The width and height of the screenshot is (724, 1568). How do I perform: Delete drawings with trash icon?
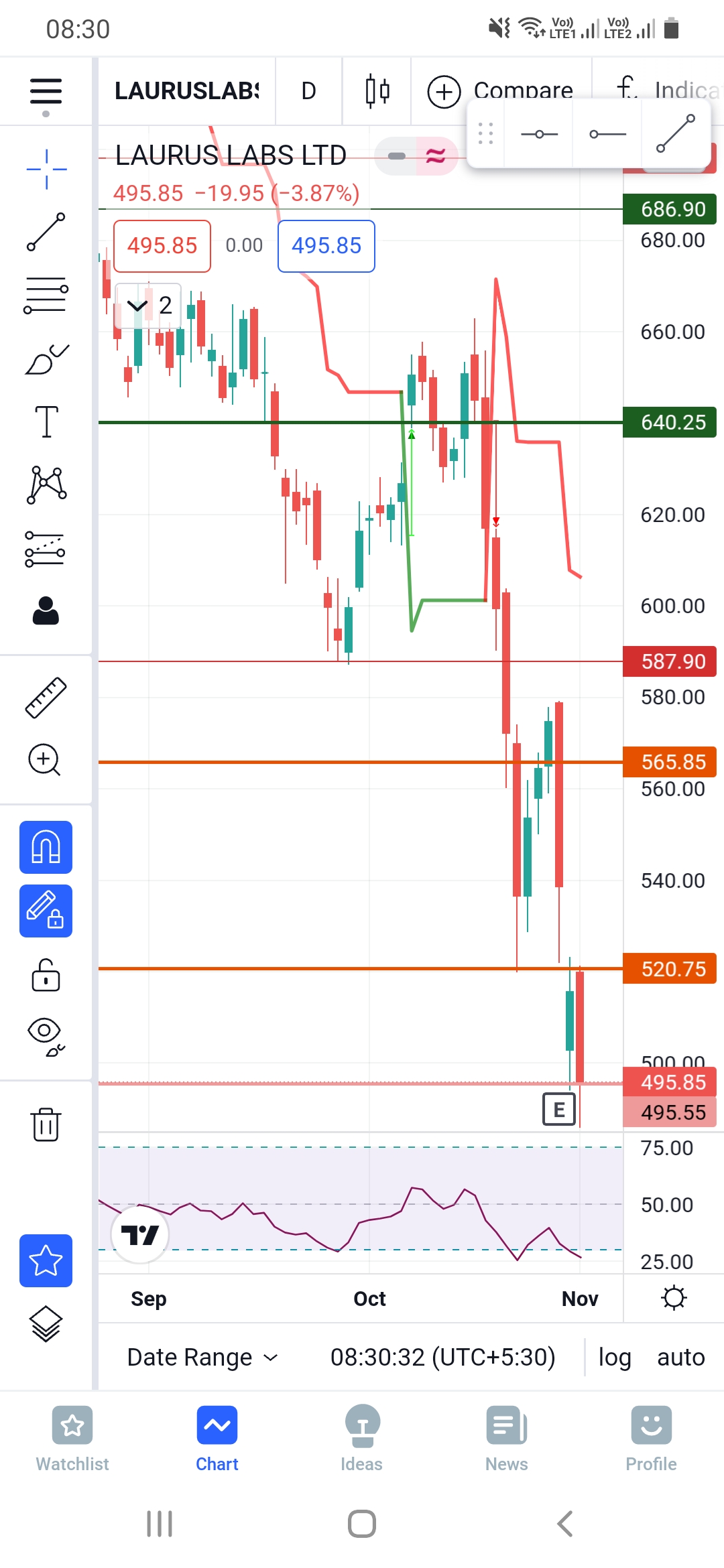(x=46, y=1124)
